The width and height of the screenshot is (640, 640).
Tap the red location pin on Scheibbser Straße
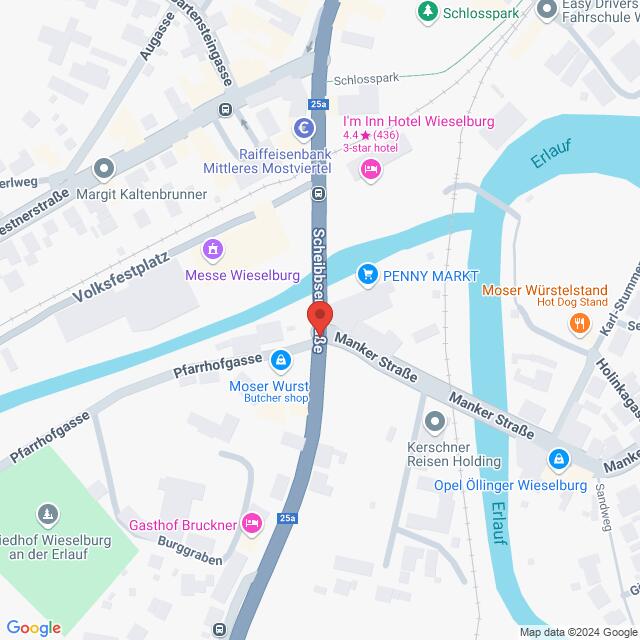(x=320, y=315)
